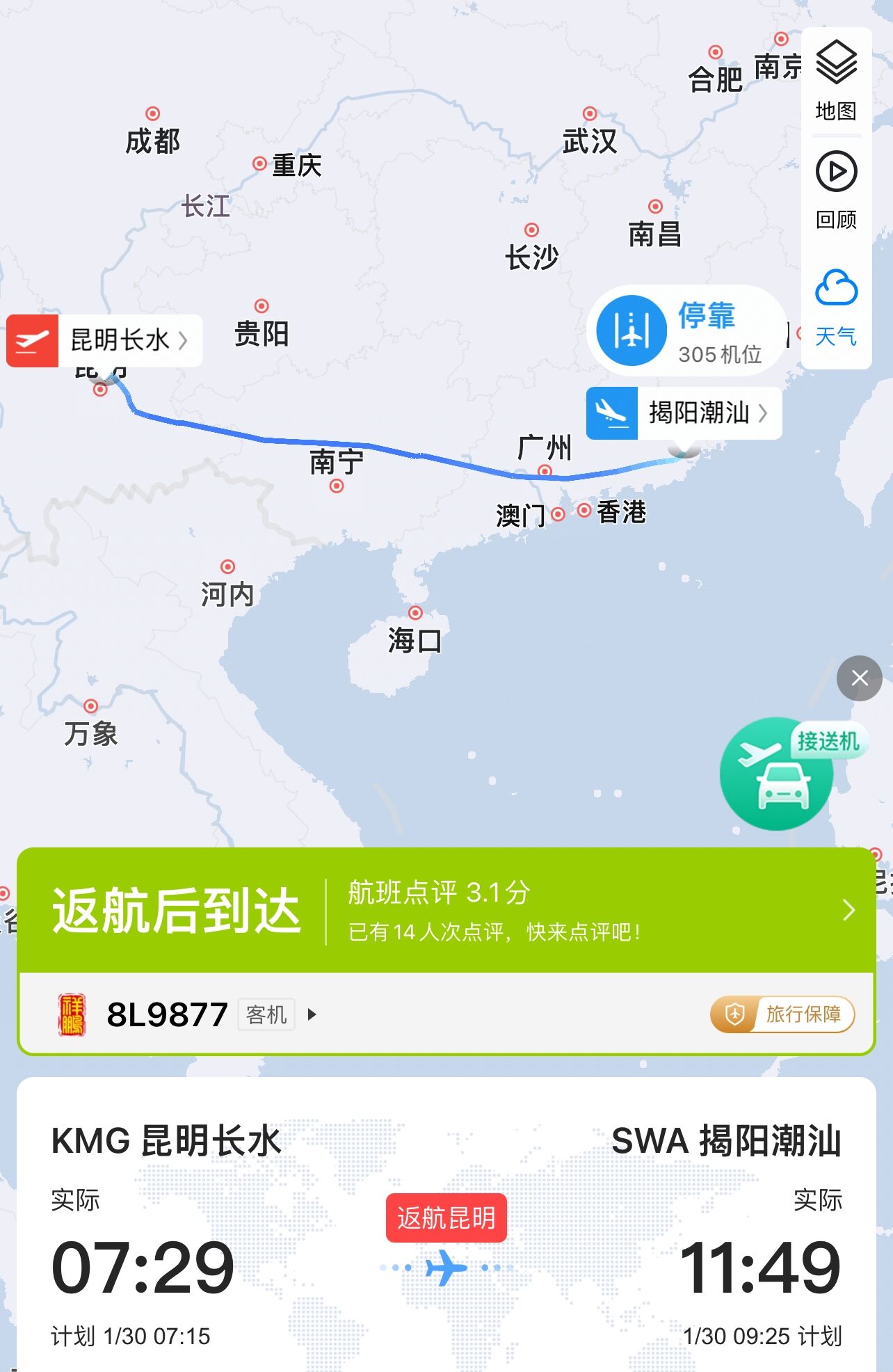Open the 揭阳潮汕 arrival airport label
The height and width of the screenshot is (1372, 893).
tap(684, 413)
